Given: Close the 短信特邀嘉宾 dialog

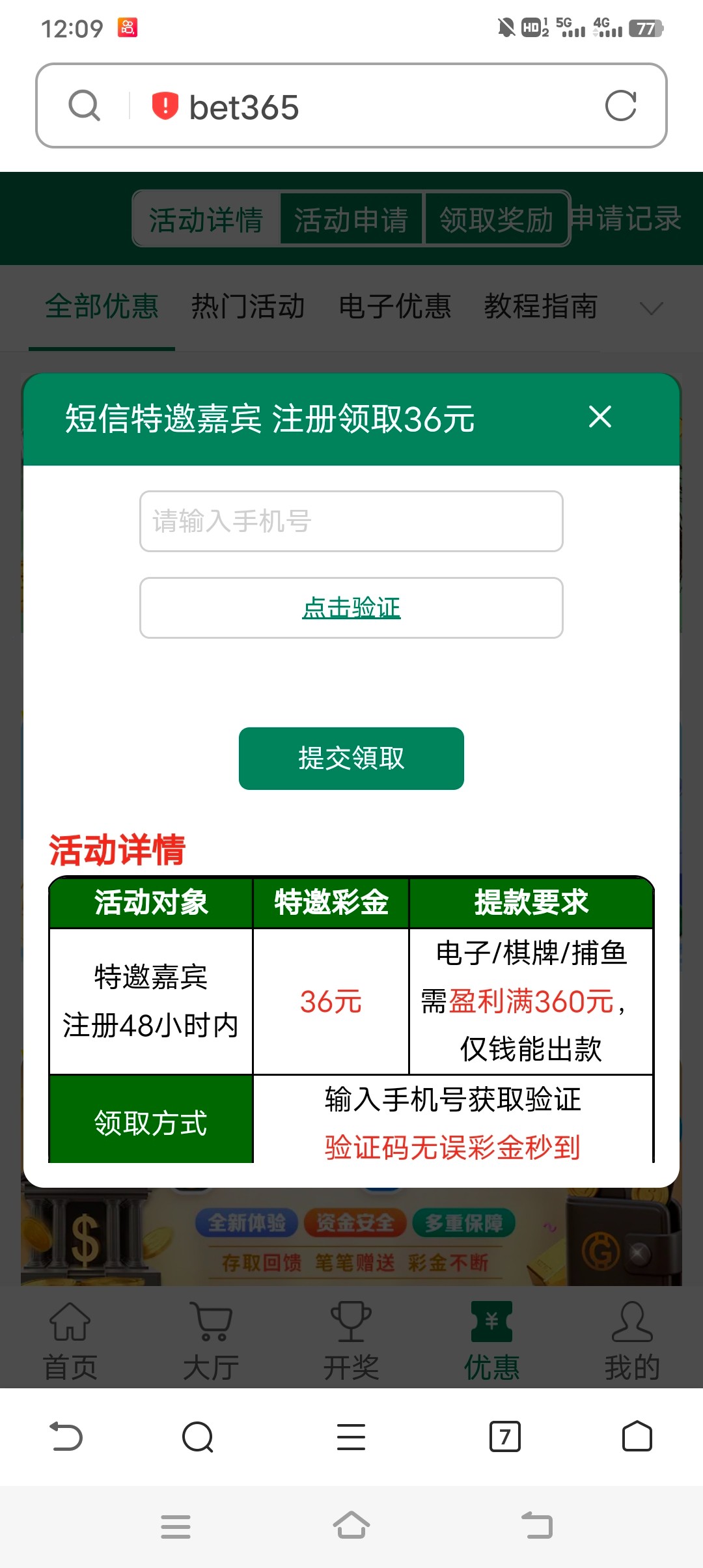Looking at the screenshot, I should click(600, 417).
